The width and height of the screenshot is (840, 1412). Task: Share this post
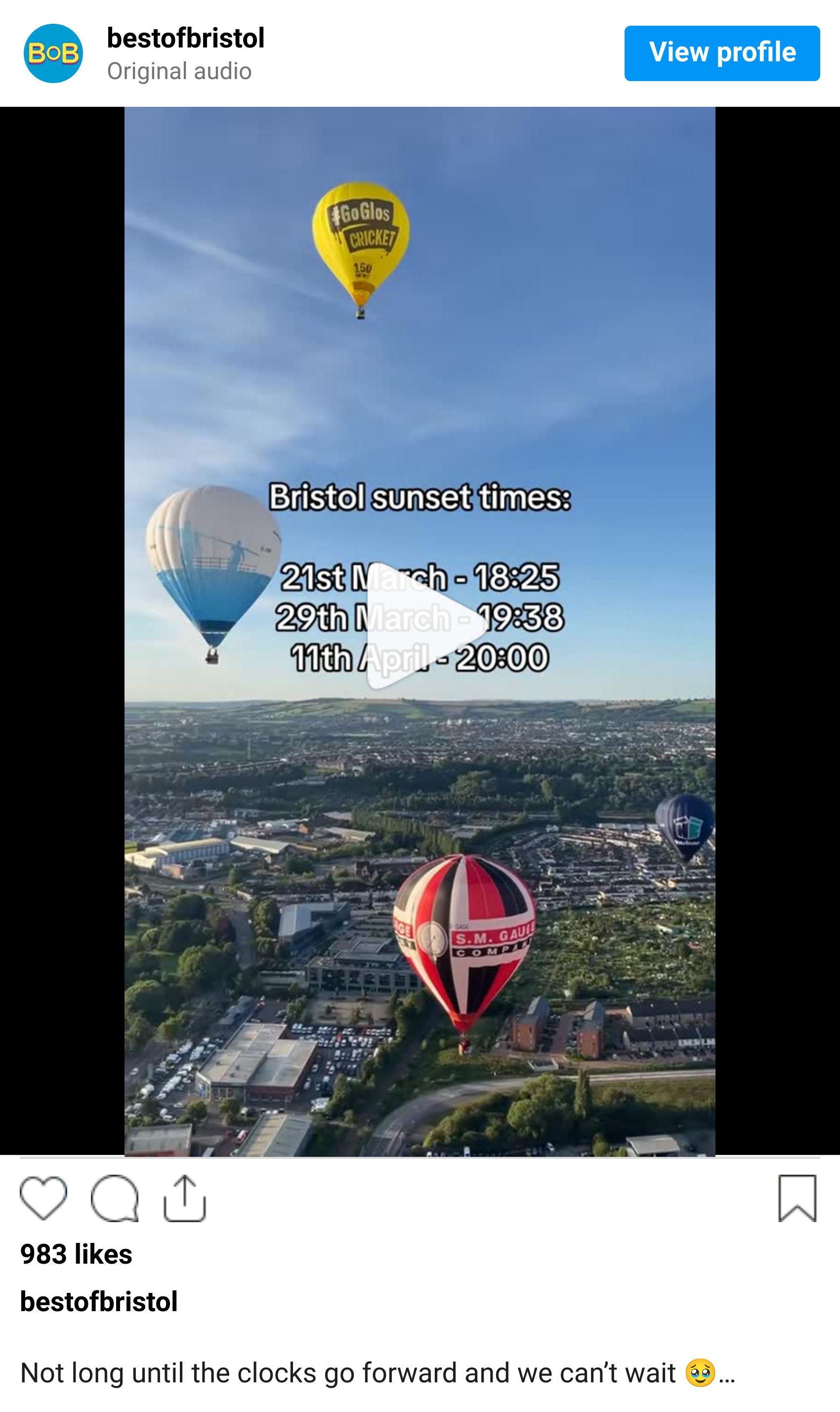point(184,1198)
